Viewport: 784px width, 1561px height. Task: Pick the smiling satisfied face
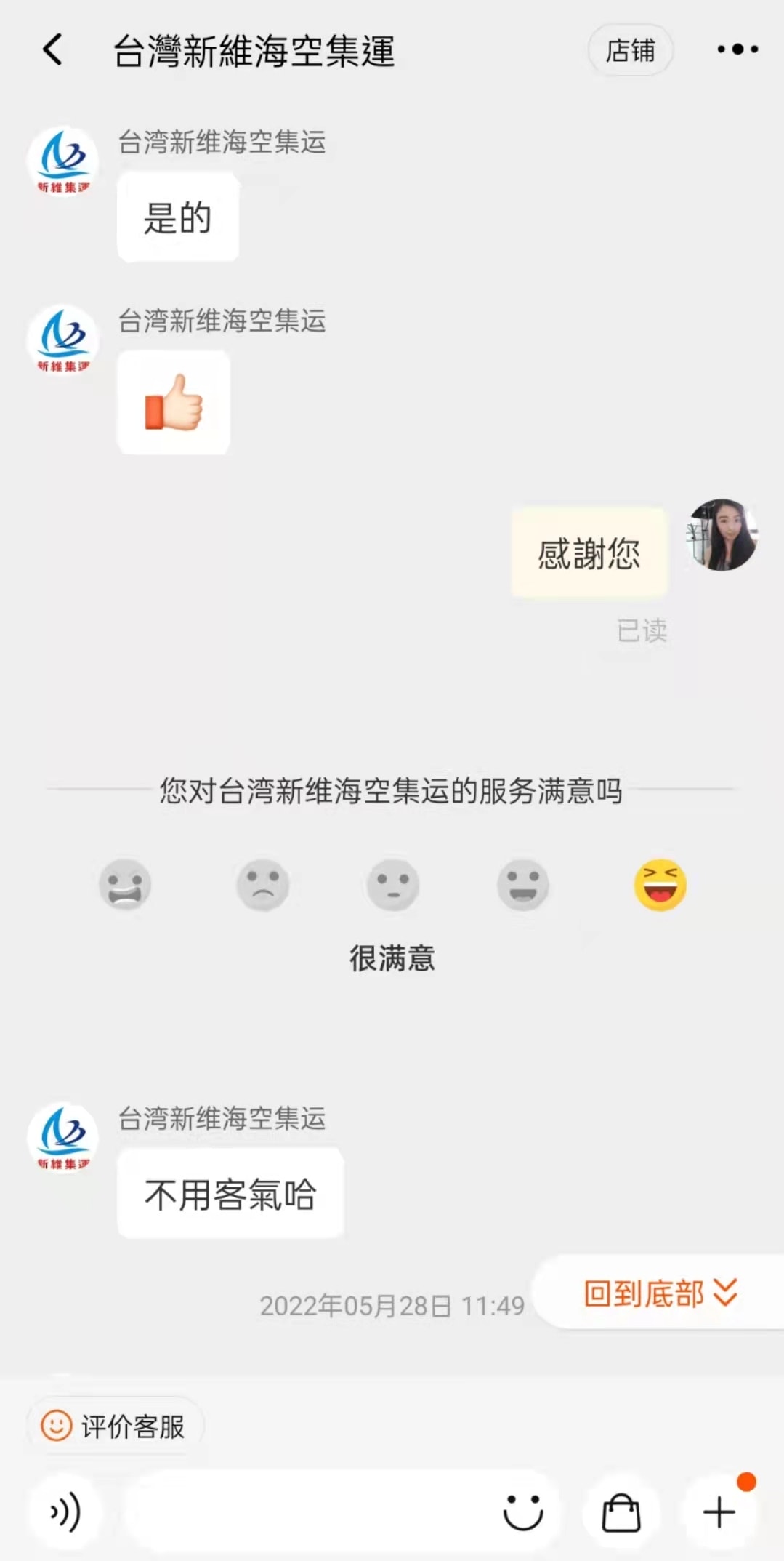[523, 885]
